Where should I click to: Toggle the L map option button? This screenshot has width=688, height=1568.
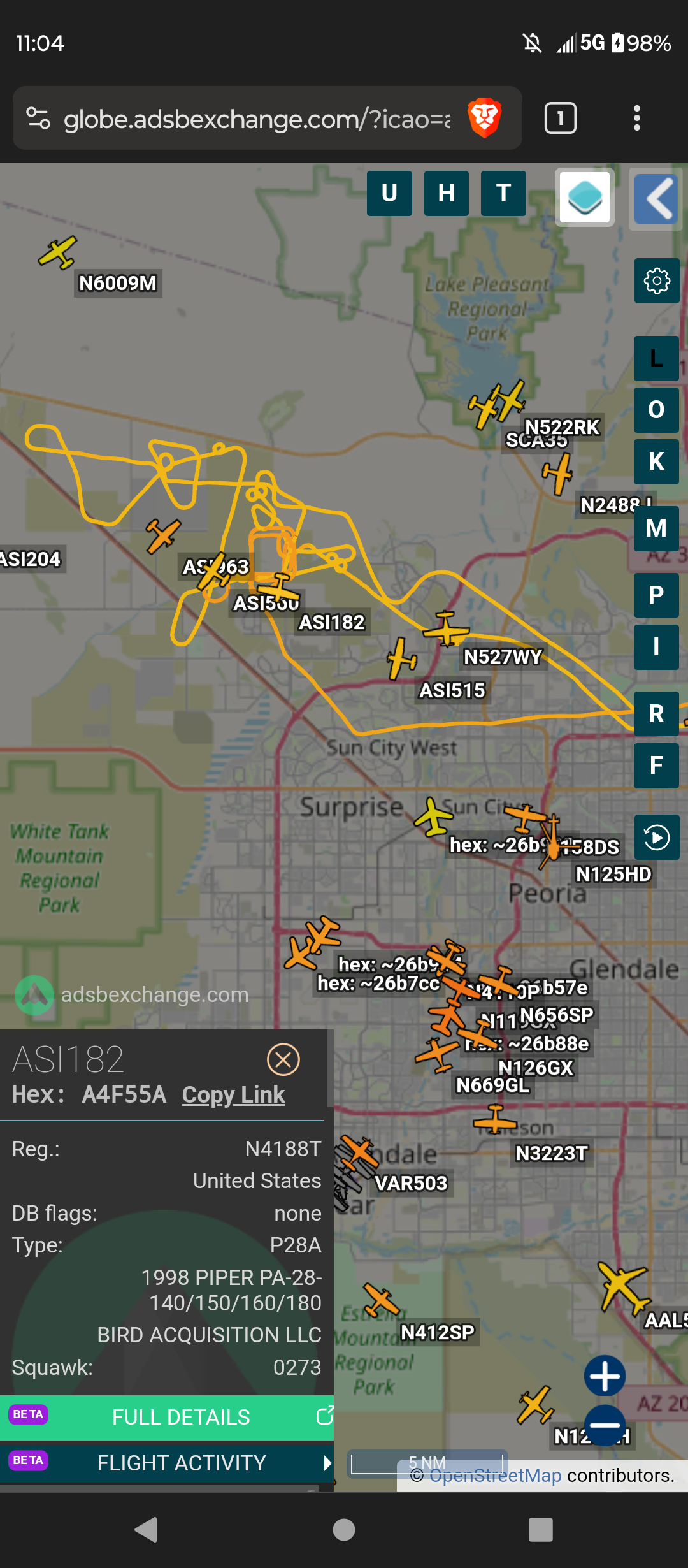pos(657,358)
